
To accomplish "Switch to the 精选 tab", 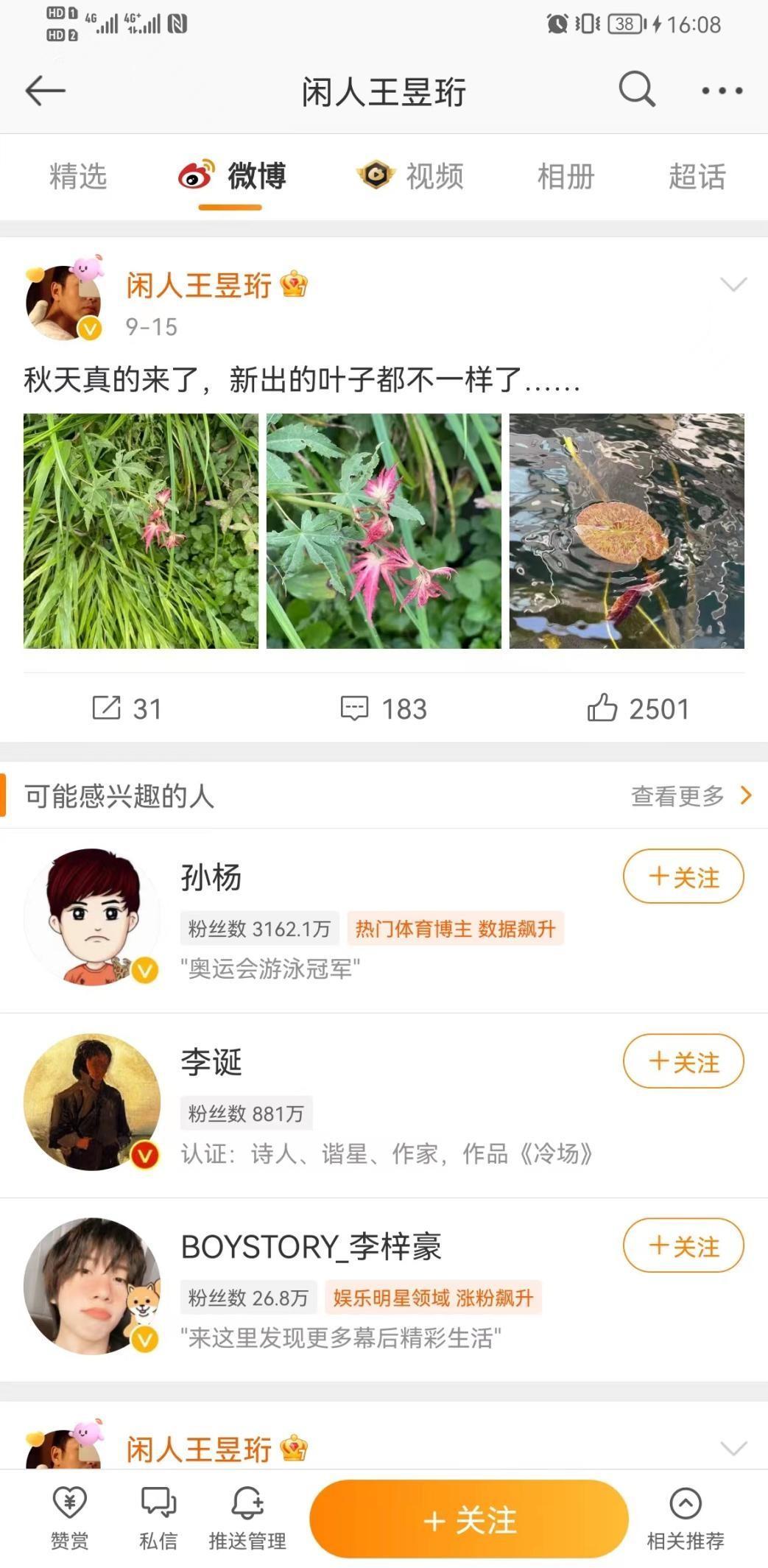I will tap(78, 177).
